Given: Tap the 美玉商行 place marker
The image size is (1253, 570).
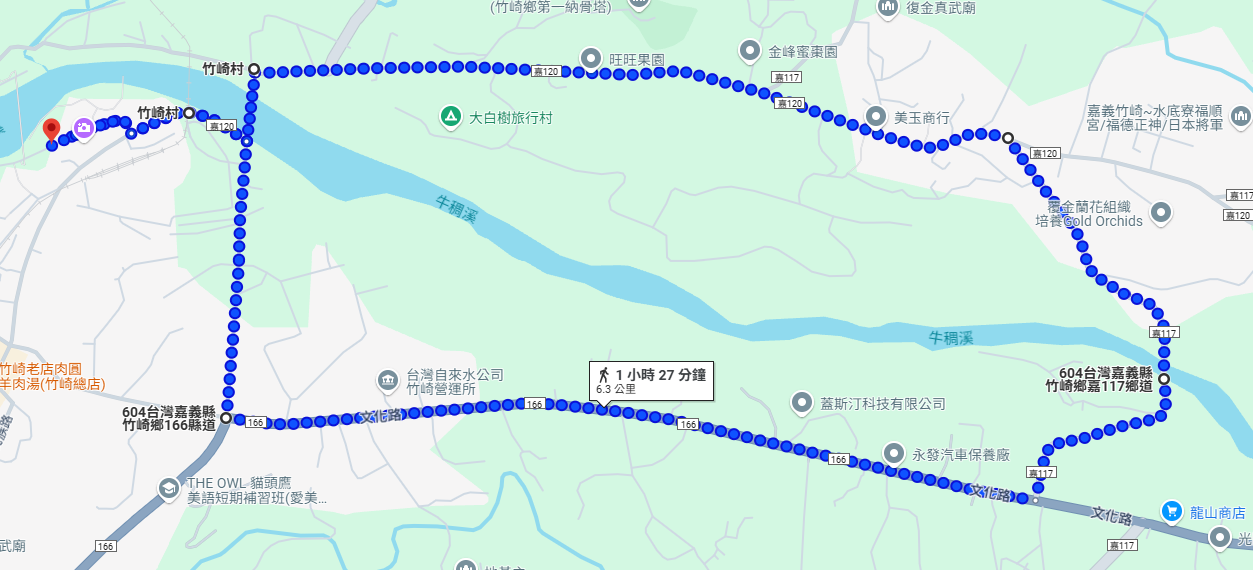Looking at the screenshot, I should tap(876, 116).
